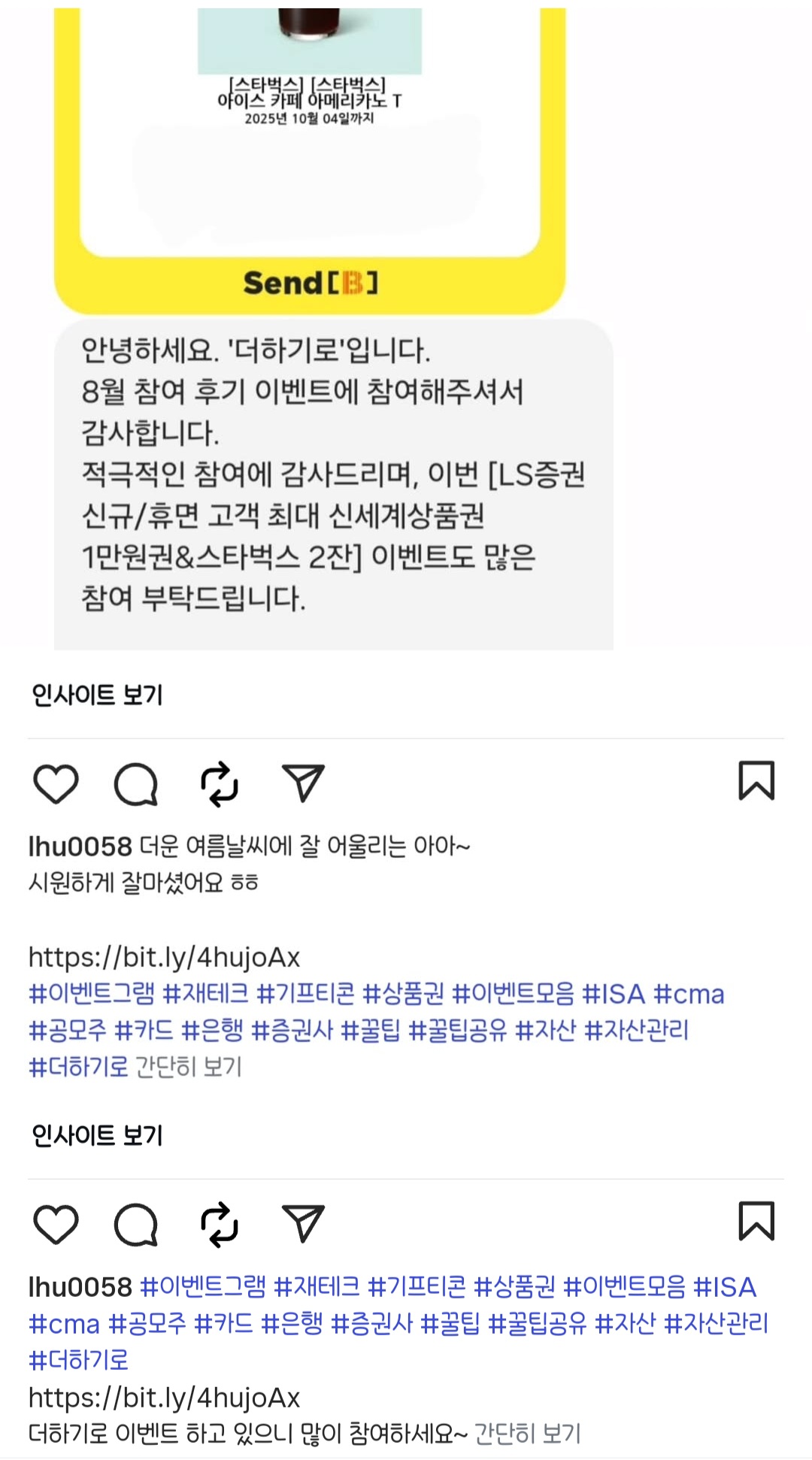Repost the post ending 많이 참여하세요~

(x=219, y=1224)
